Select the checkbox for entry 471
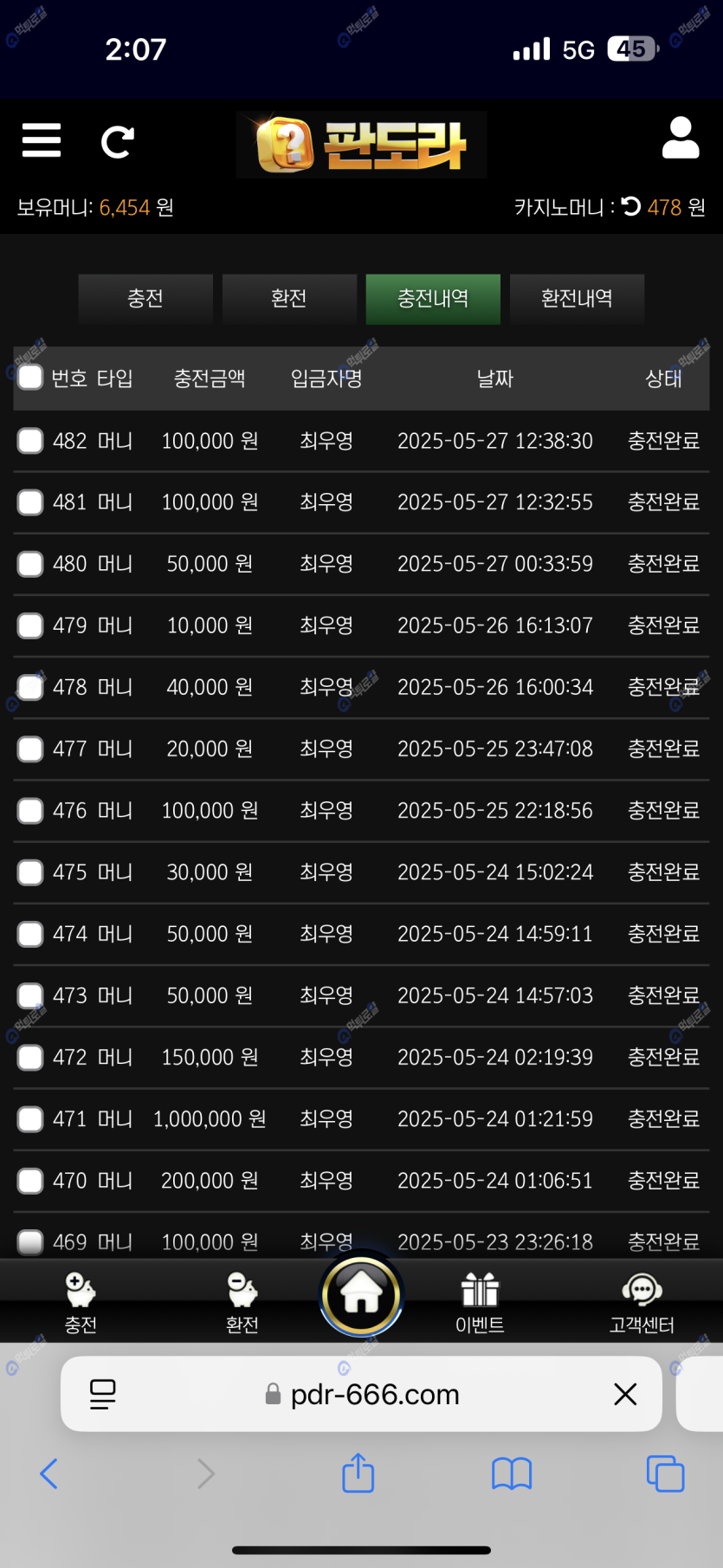 30,1119
